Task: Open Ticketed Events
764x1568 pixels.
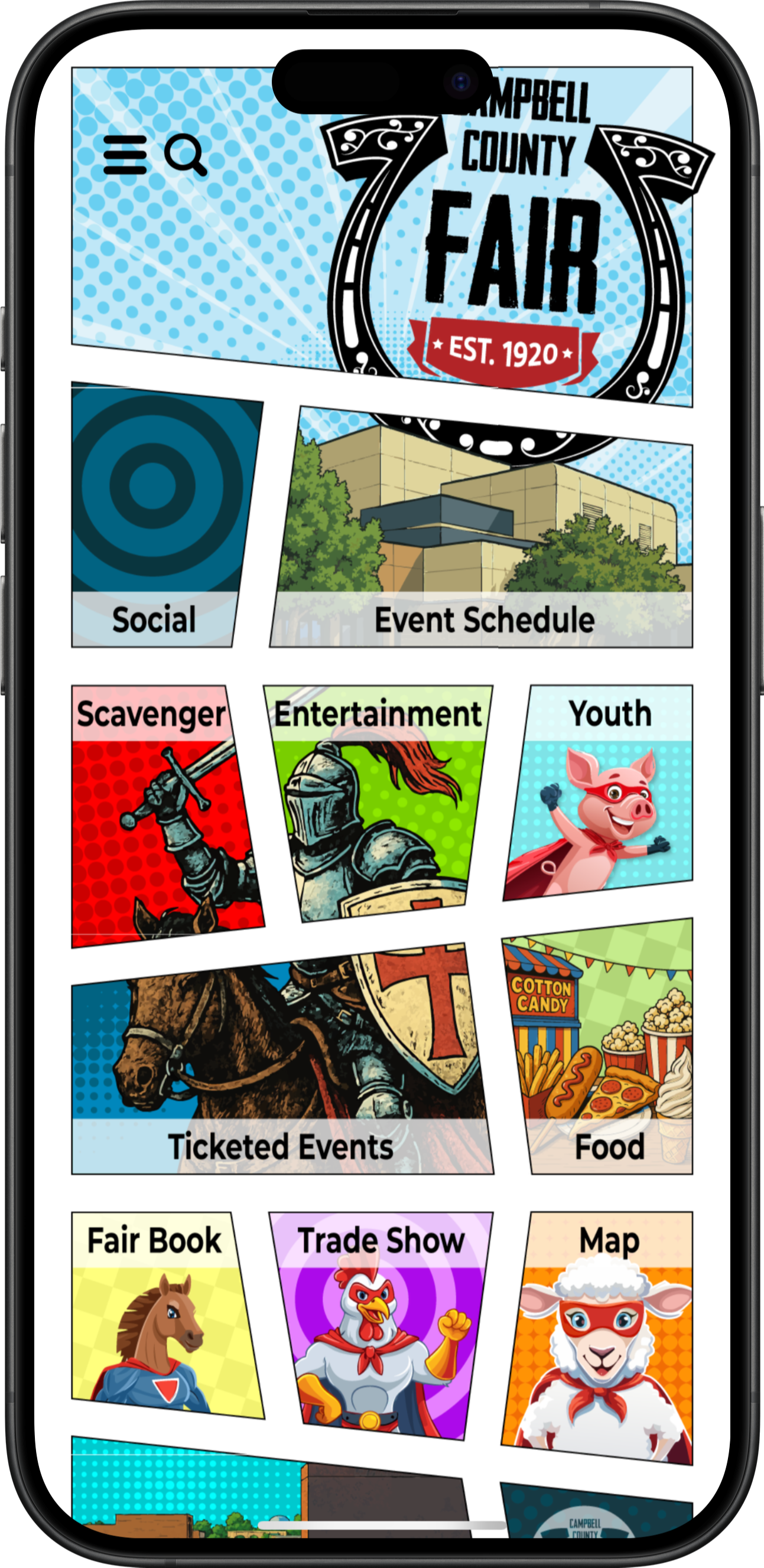Action: (282, 1059)
